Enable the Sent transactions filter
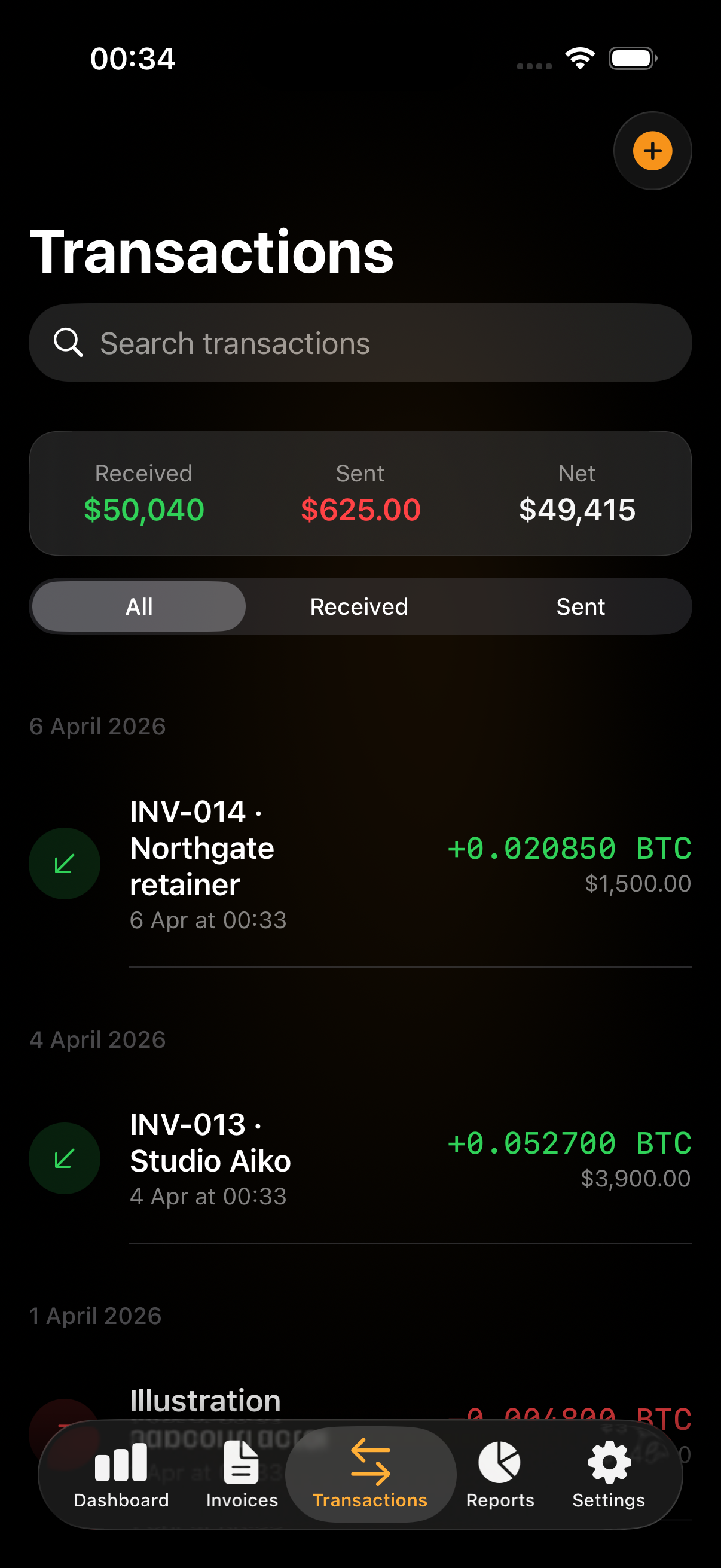Viewport: 721px width, 1568px height. click(580, 606)
